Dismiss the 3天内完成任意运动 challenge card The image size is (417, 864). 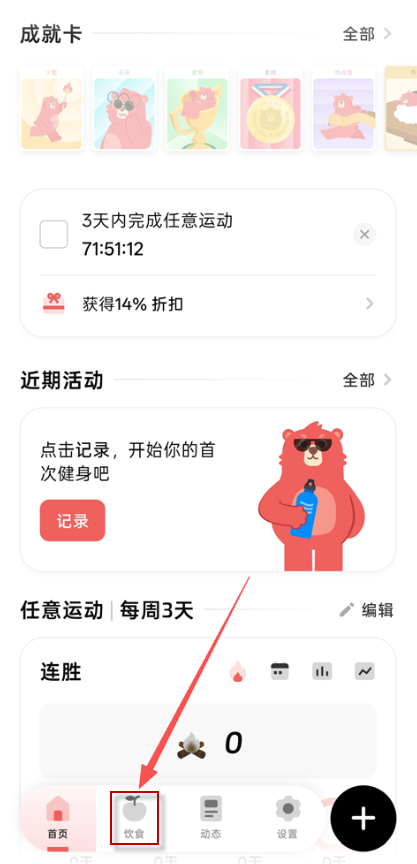coord(364,235)
